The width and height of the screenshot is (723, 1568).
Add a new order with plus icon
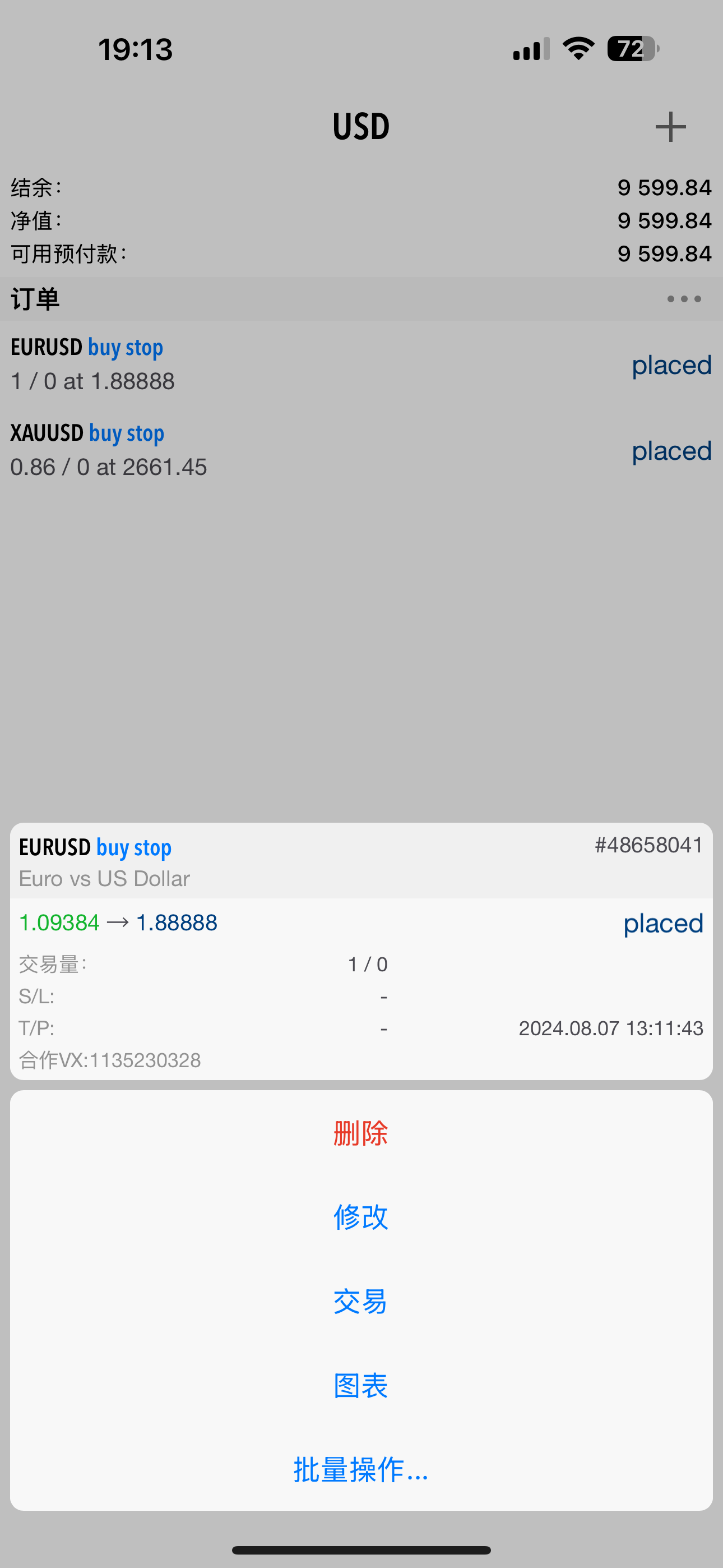click(670, 127)
